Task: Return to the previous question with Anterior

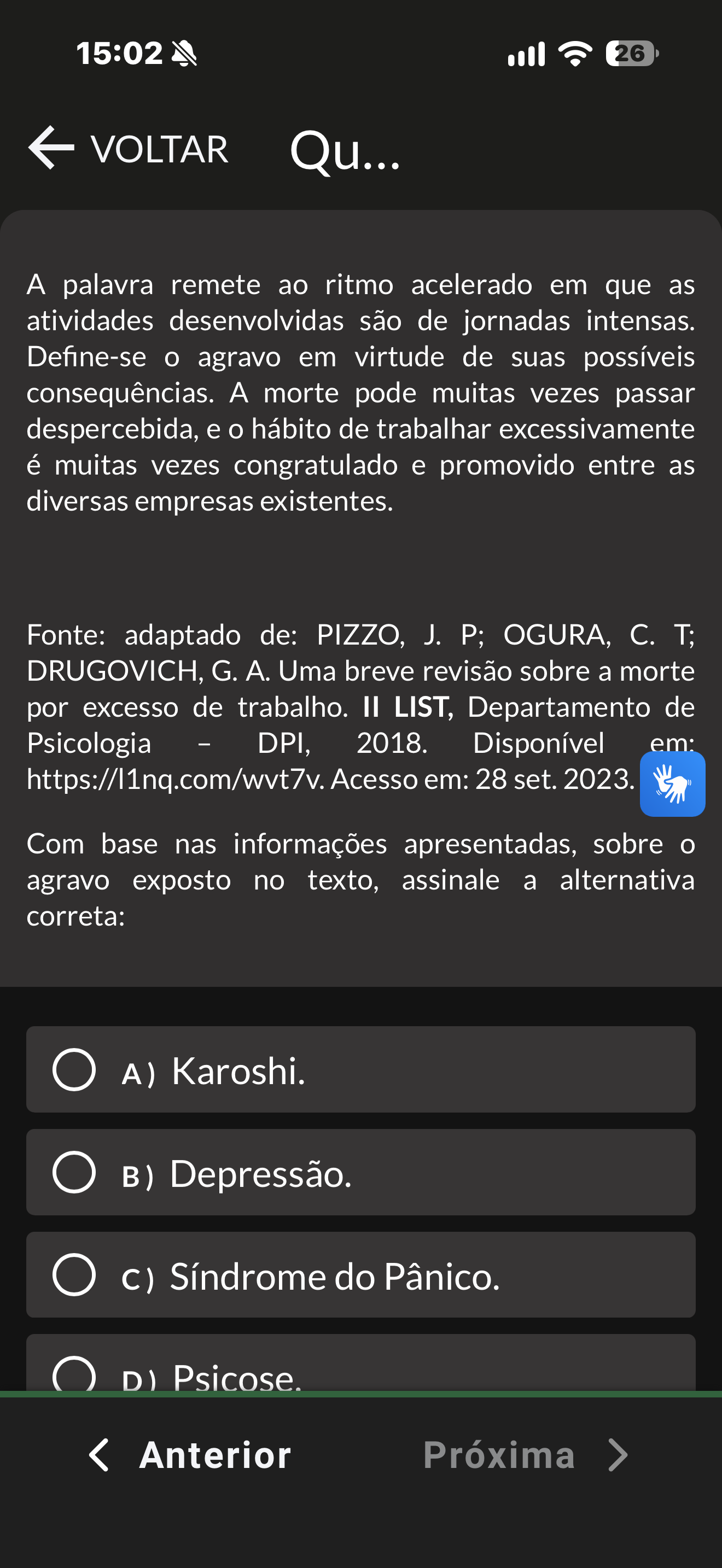Action: click(x=190, y=1455)
